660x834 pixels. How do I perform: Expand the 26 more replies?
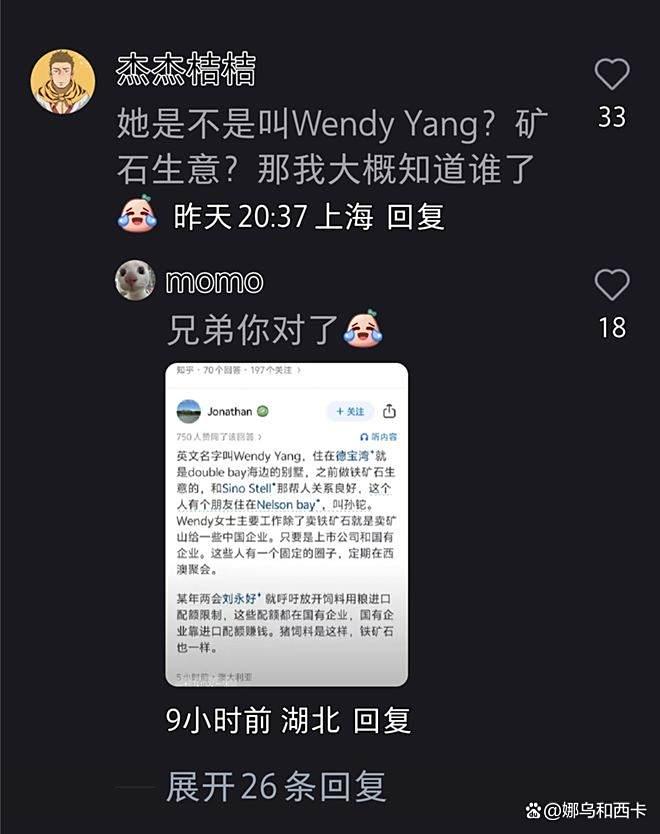click(x=275, y=786)
